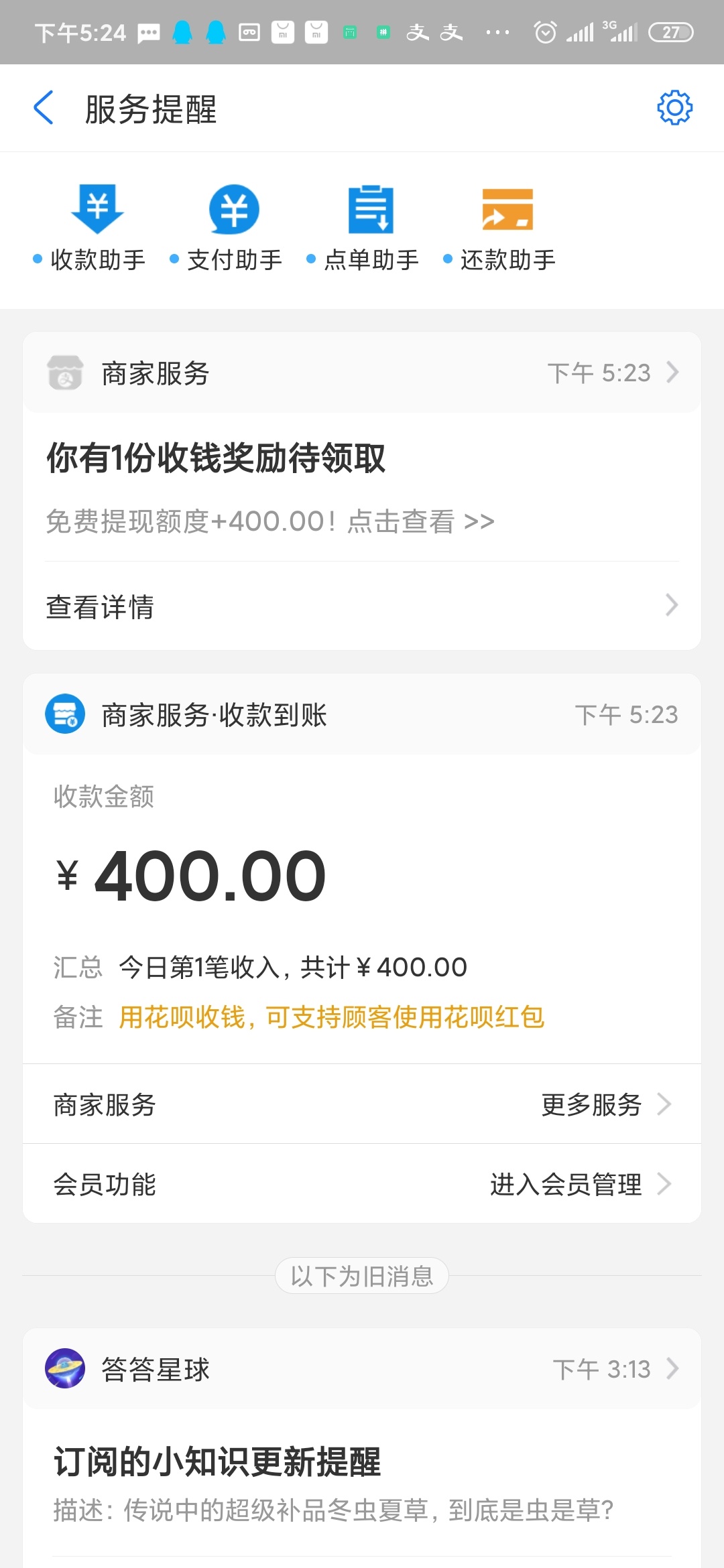Open the ¥400.00 收款到账 record

(x=362, y=909)
